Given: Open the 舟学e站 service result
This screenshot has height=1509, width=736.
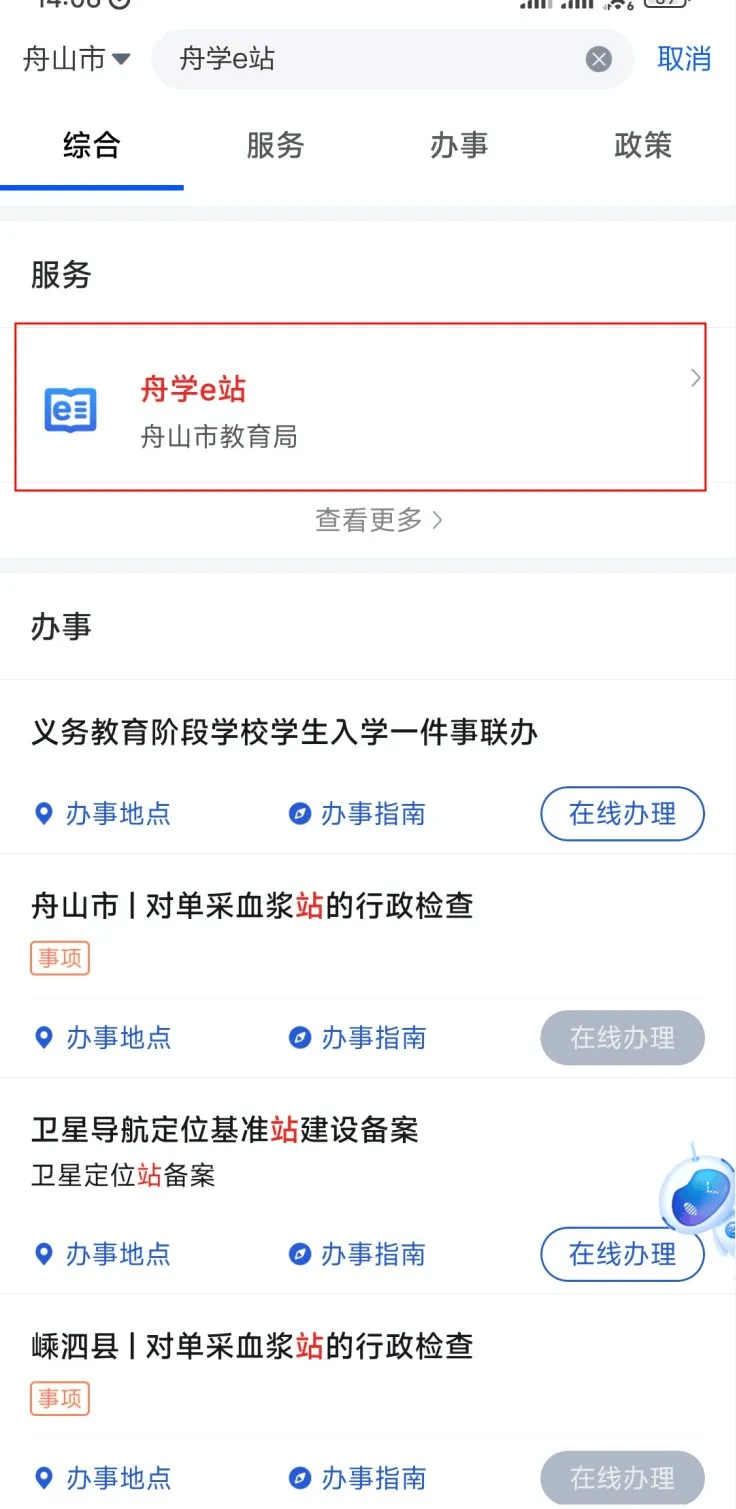Looking at the screenshot, I should point(360,407).
